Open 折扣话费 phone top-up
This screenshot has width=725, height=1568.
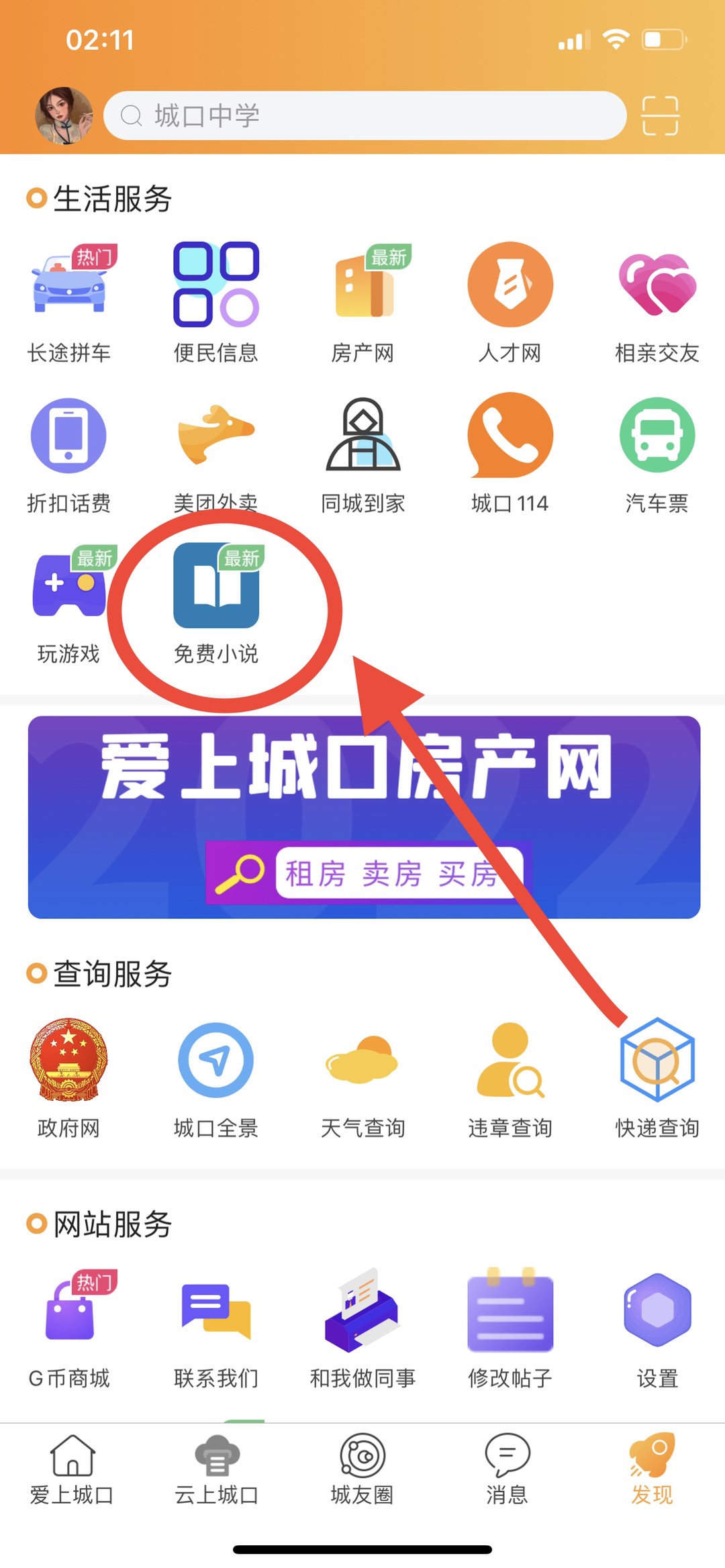tap(68, 453)
